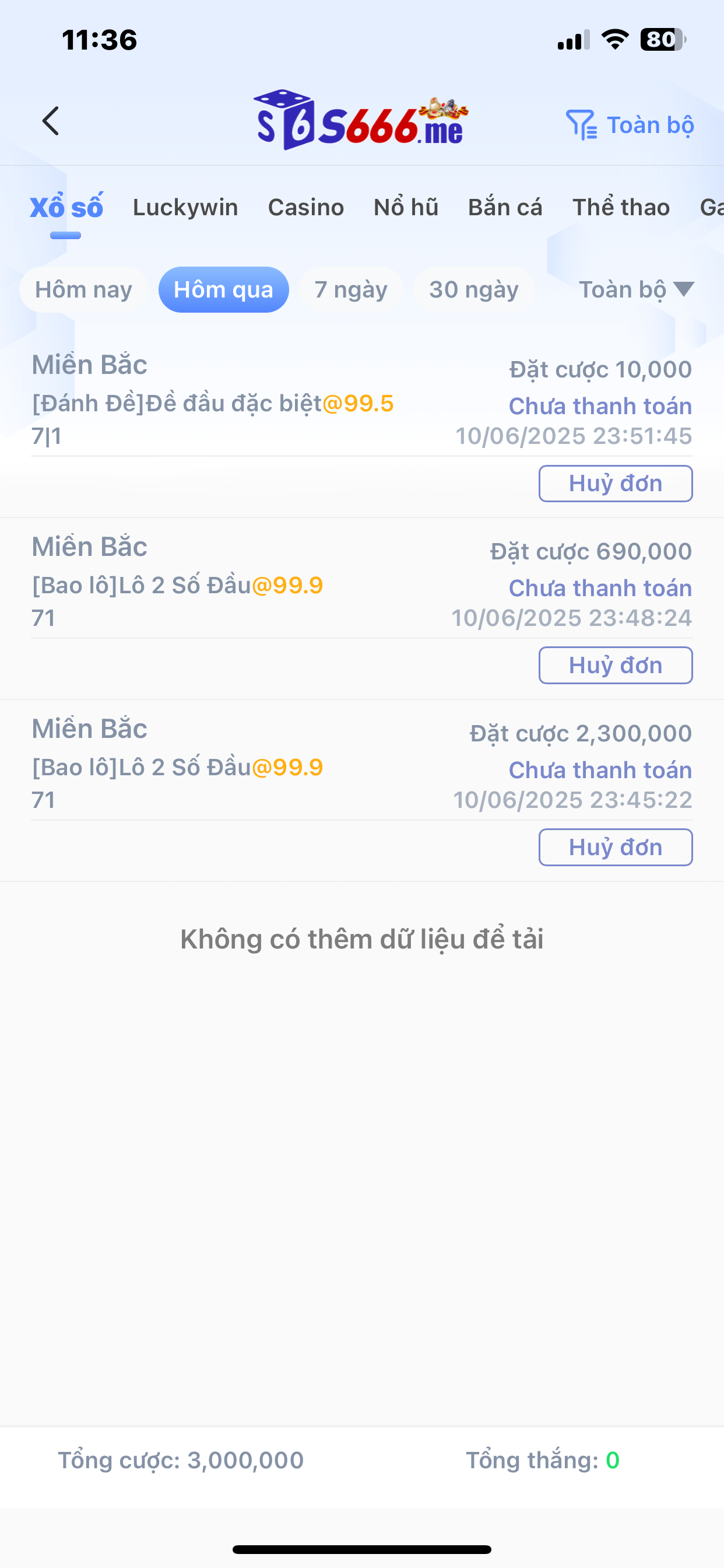Select the Hôm qua date chip
Viewport: 724px width, 1568px height.
[x=223, y=290]
